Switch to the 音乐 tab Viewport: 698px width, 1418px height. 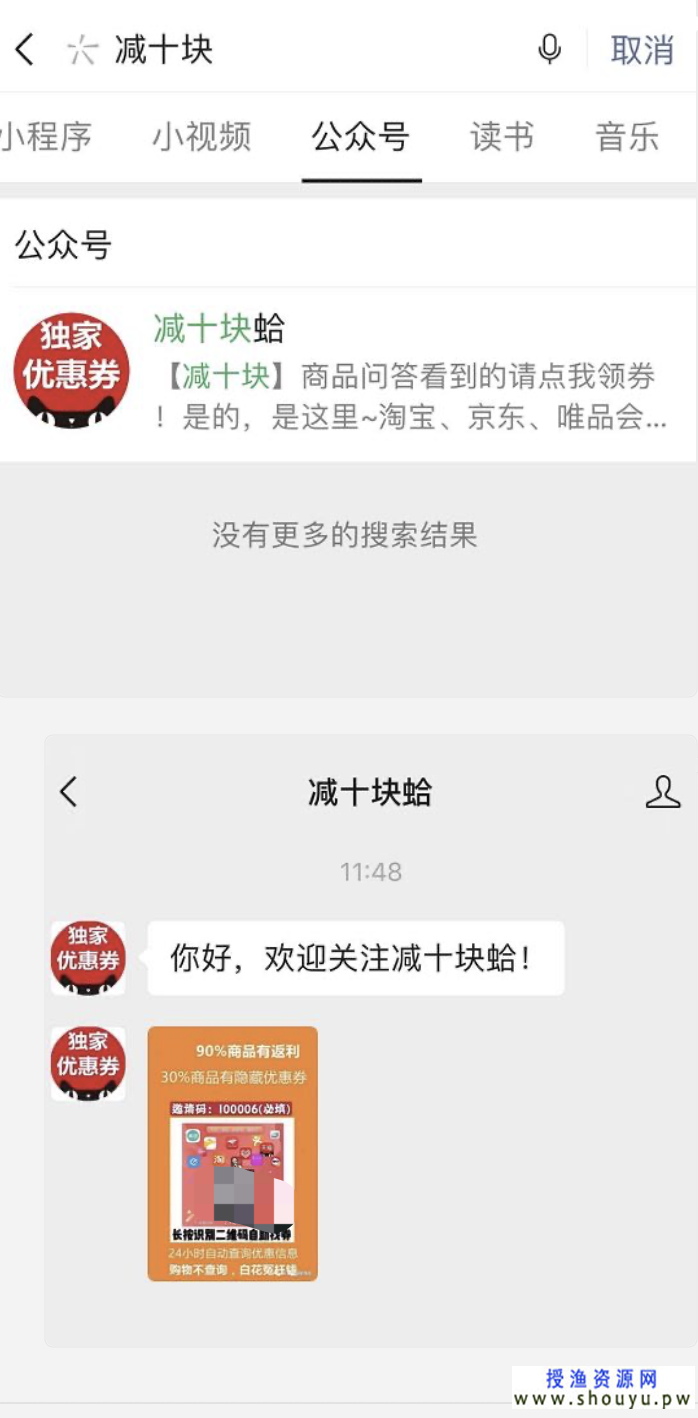click(627, 137)
